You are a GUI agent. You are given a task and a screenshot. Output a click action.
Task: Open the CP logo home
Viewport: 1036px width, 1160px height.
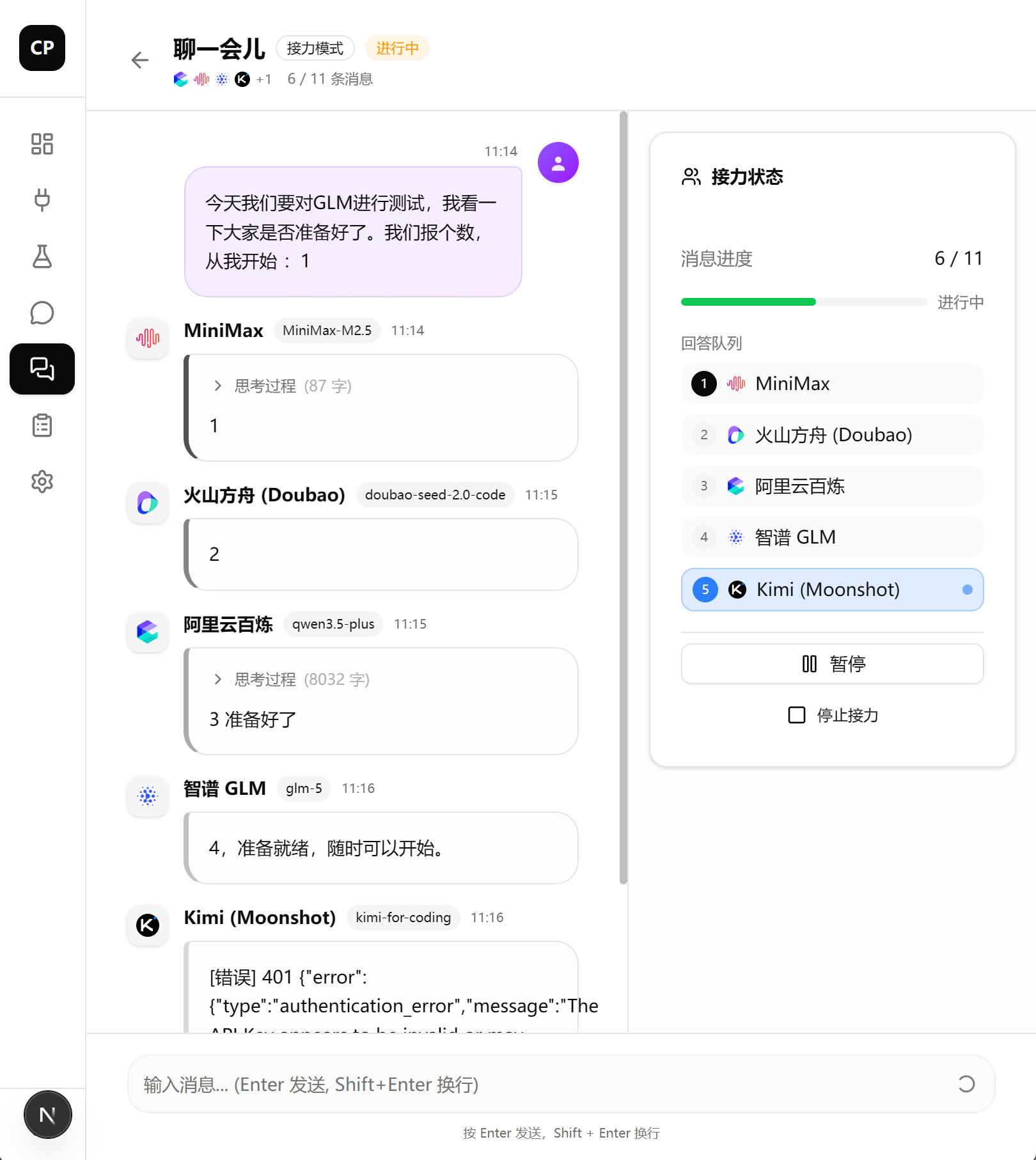coord(42,48)
